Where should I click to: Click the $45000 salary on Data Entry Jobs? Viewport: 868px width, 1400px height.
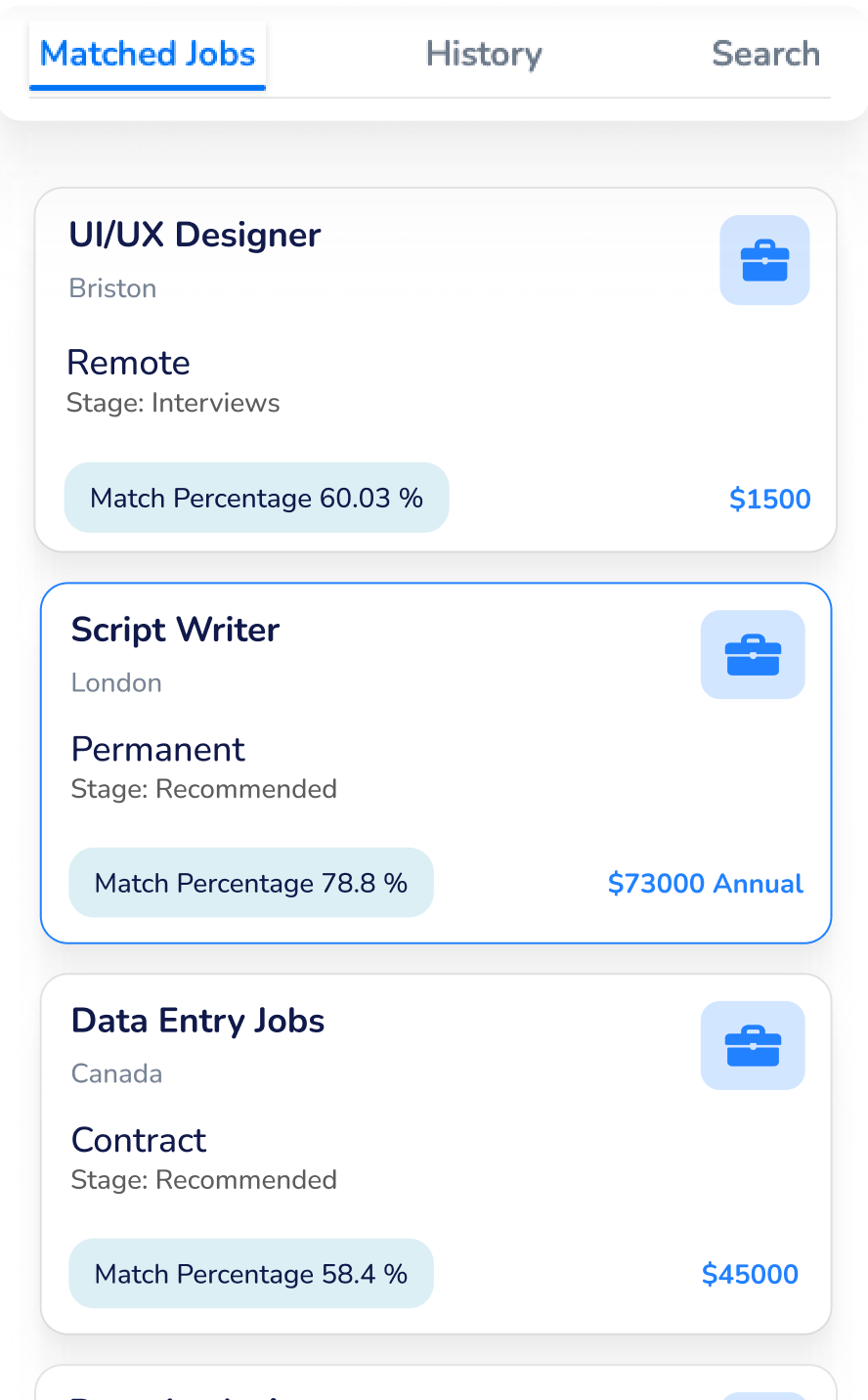(750, 1274)
